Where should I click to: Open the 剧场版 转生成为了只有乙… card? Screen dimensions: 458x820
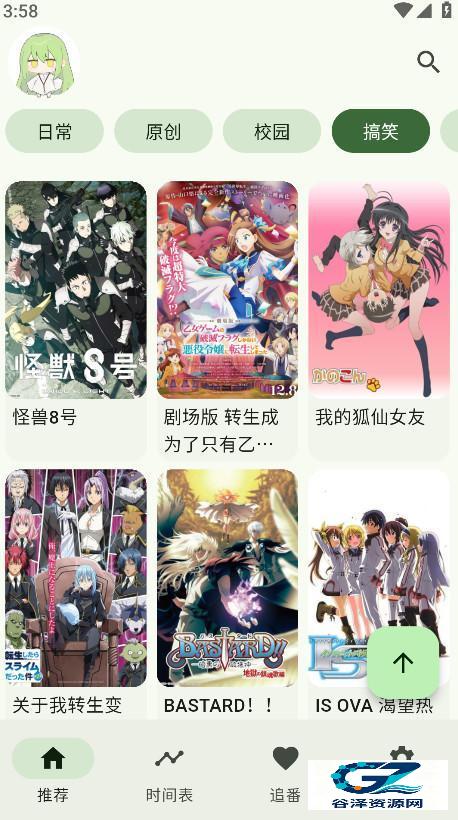pos(227,321)
